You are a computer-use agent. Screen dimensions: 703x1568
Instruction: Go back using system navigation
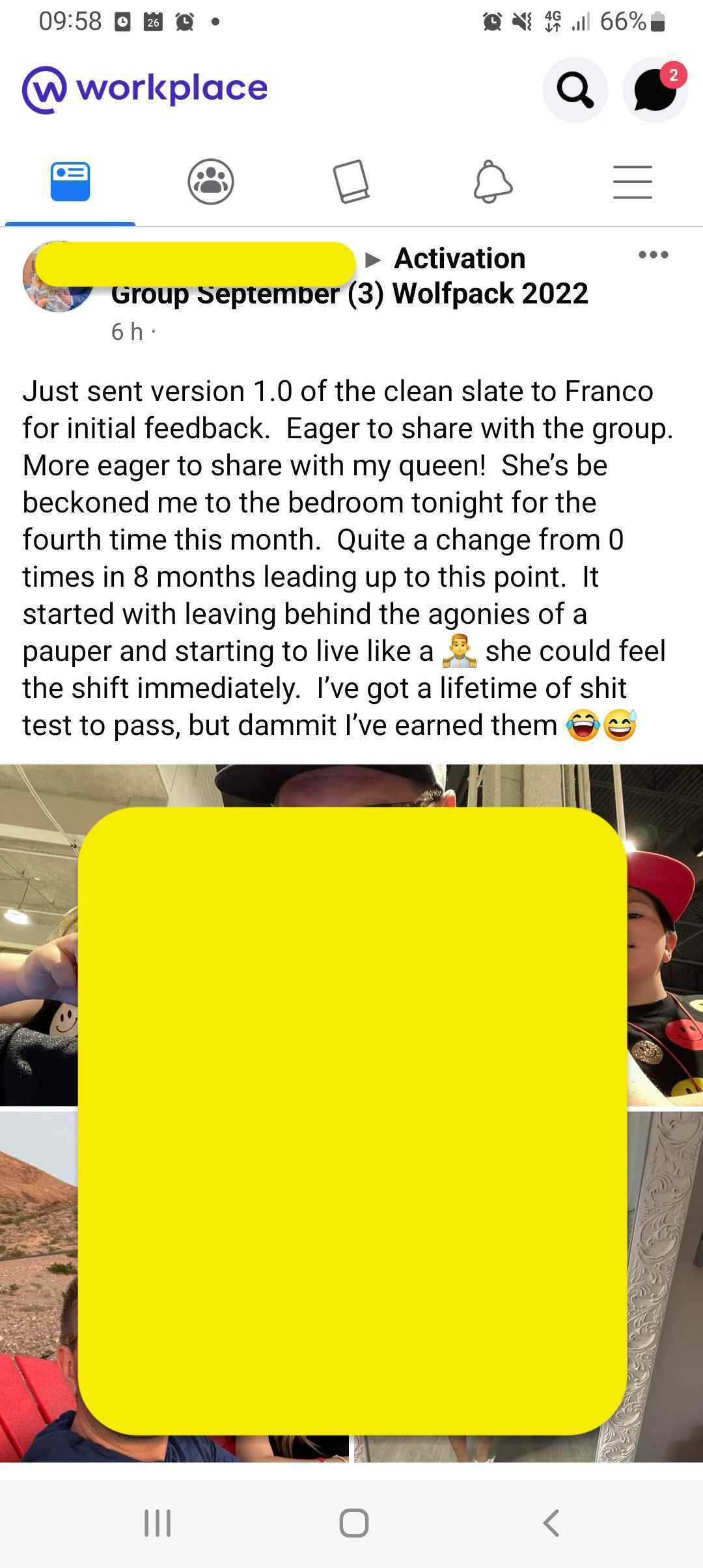[551, 1523]
